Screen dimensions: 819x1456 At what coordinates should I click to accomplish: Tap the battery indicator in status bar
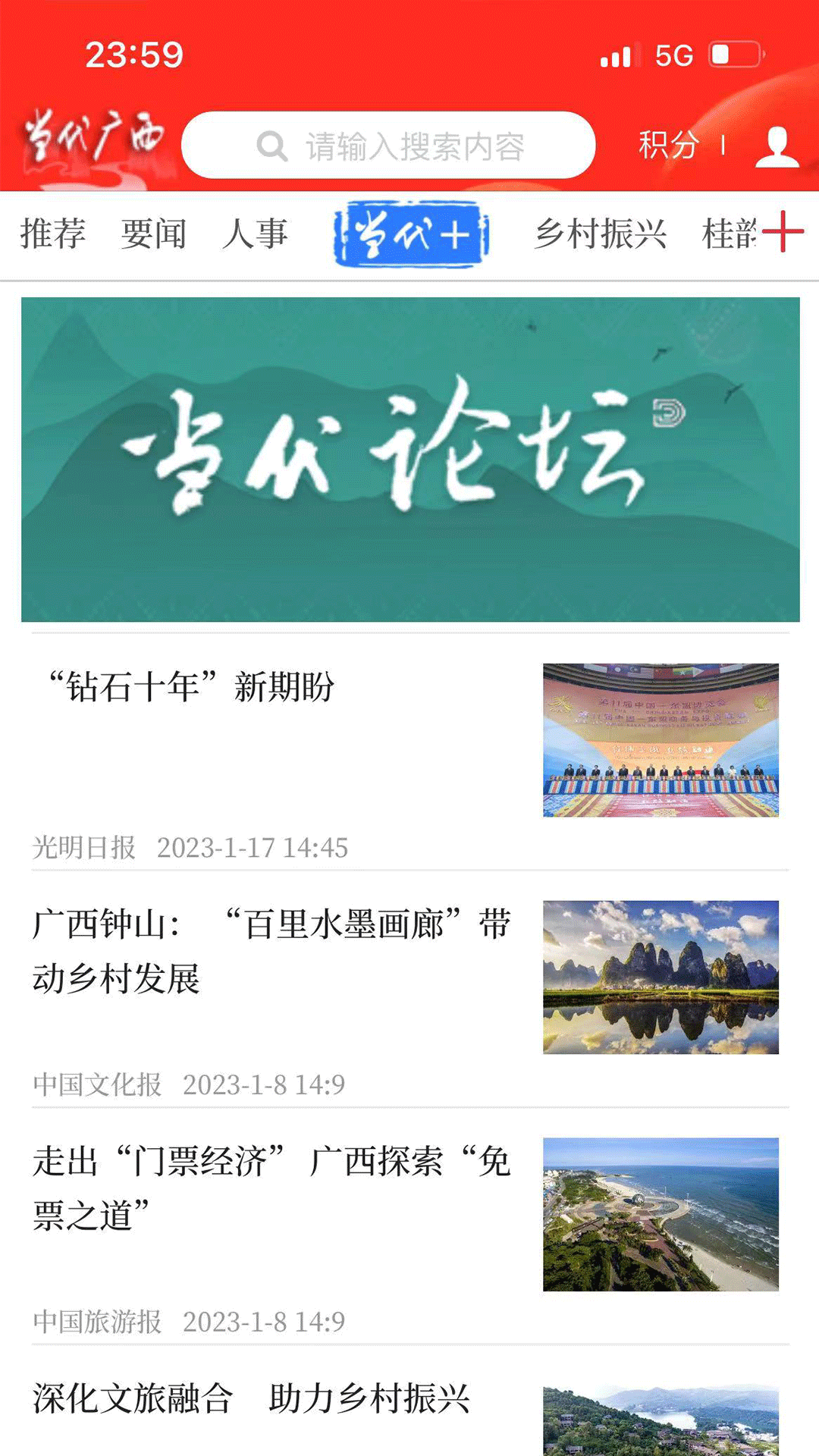coord(734,54)
